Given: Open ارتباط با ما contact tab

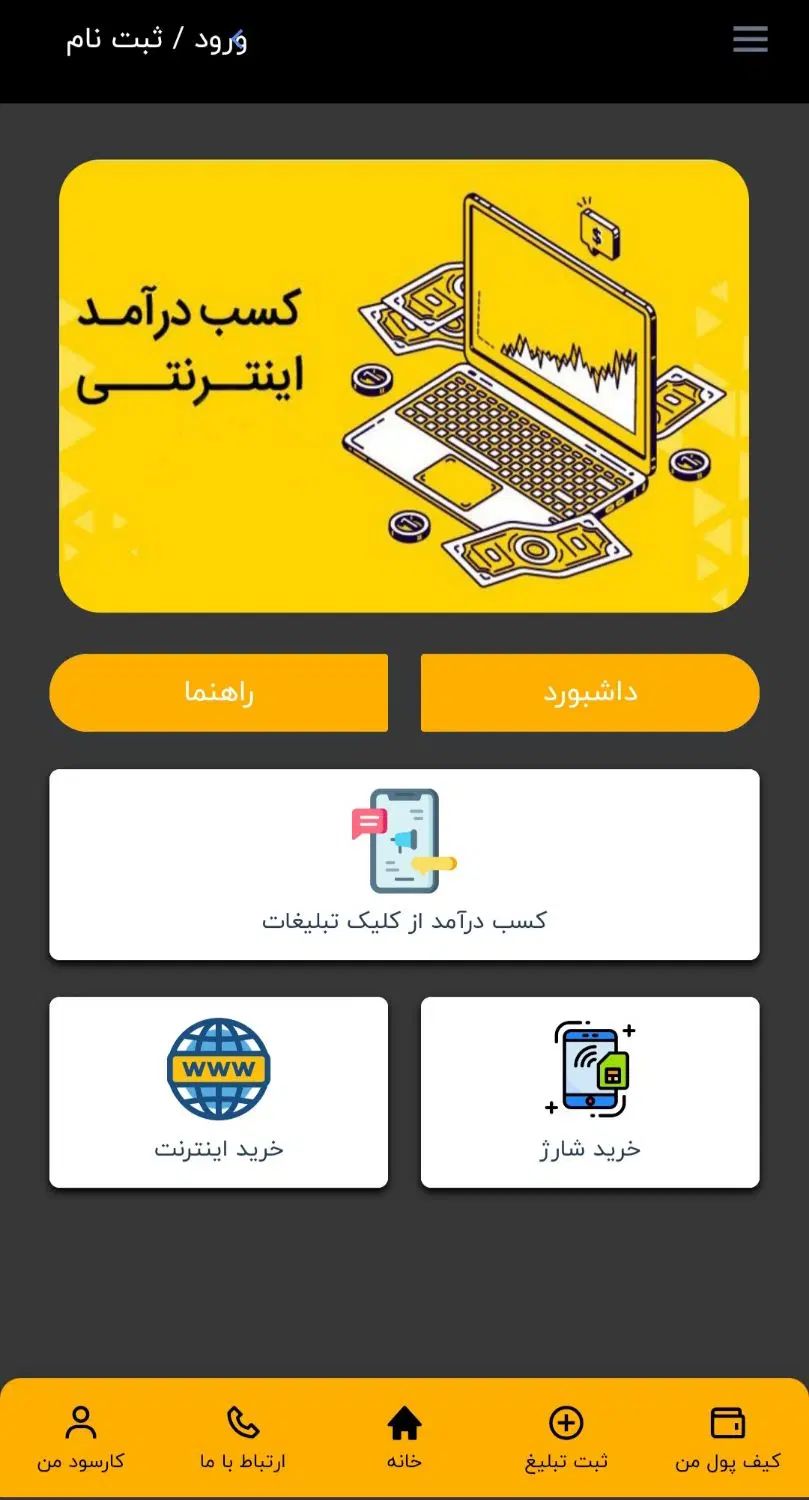Looking at the screenshot, I should click(242, 1440).
